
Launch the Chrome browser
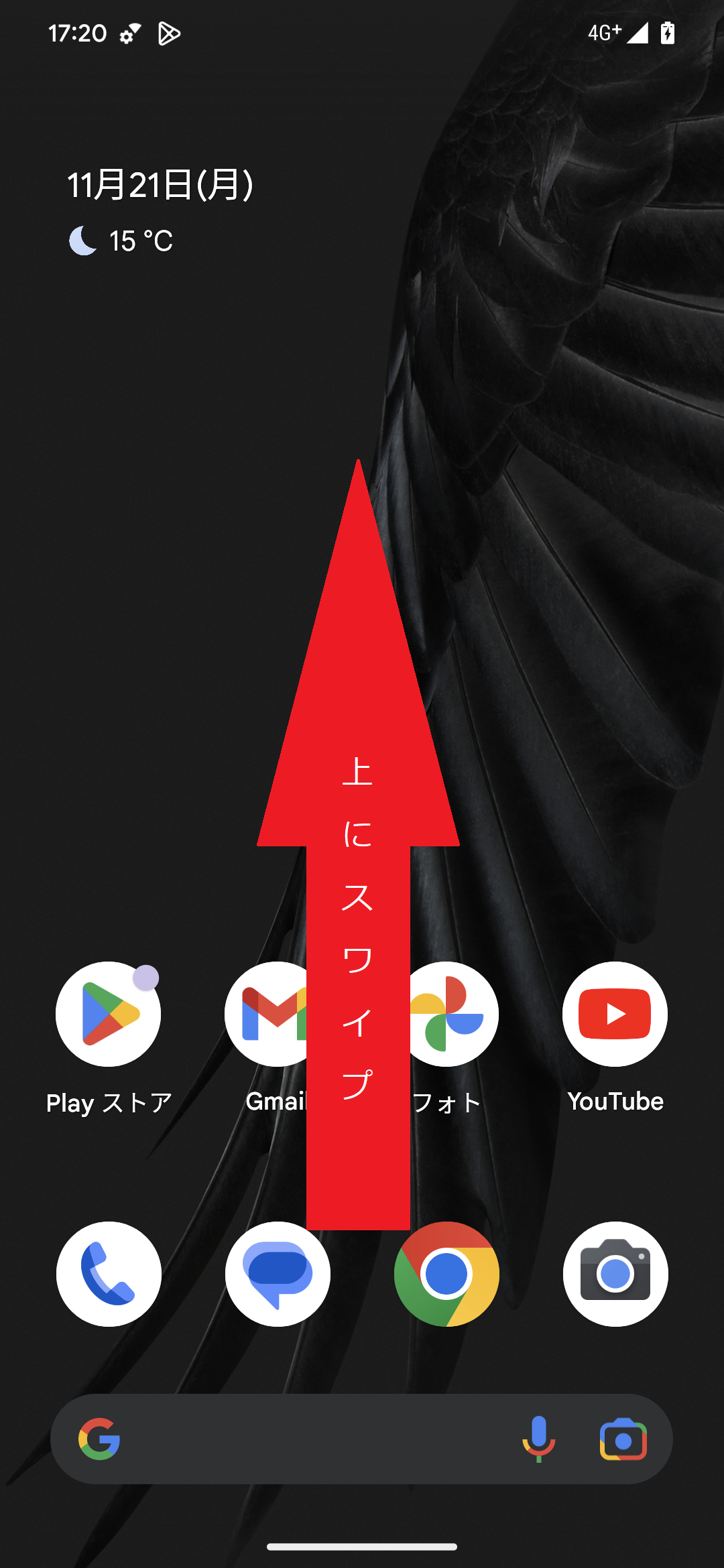pyautogui.click(x=446, y=1274)
